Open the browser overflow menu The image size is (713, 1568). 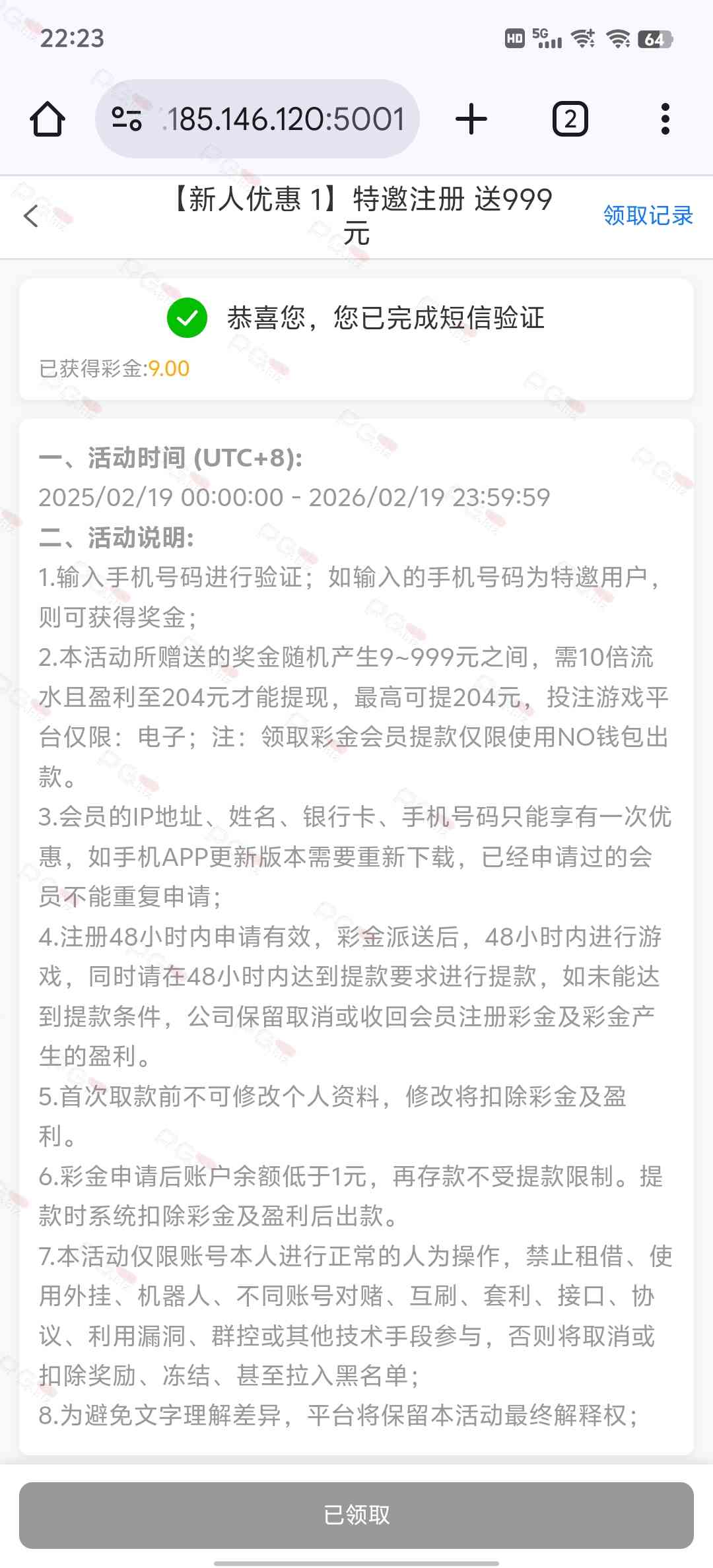665,119
